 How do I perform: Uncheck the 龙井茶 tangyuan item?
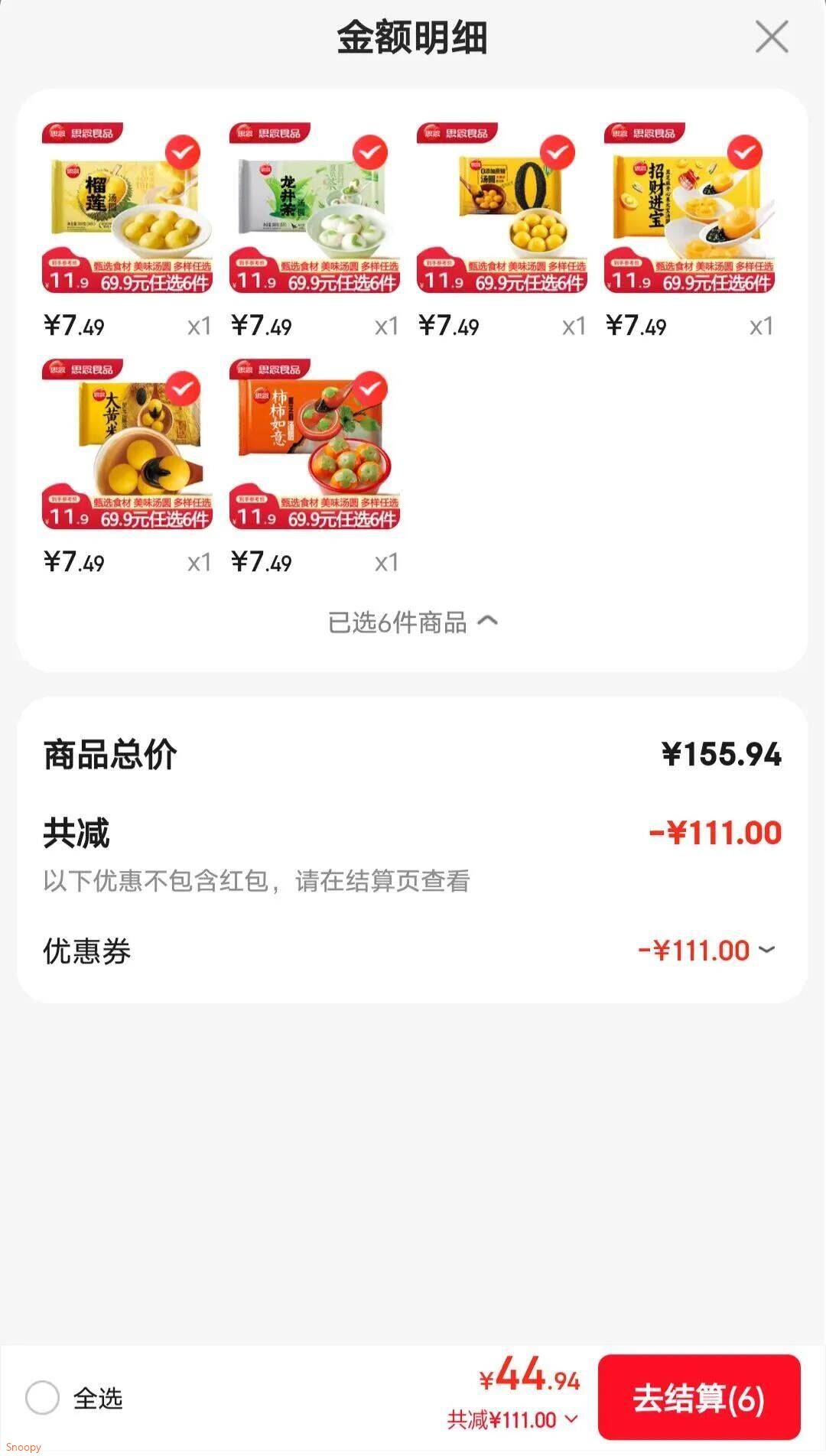(x=369, y=153)
